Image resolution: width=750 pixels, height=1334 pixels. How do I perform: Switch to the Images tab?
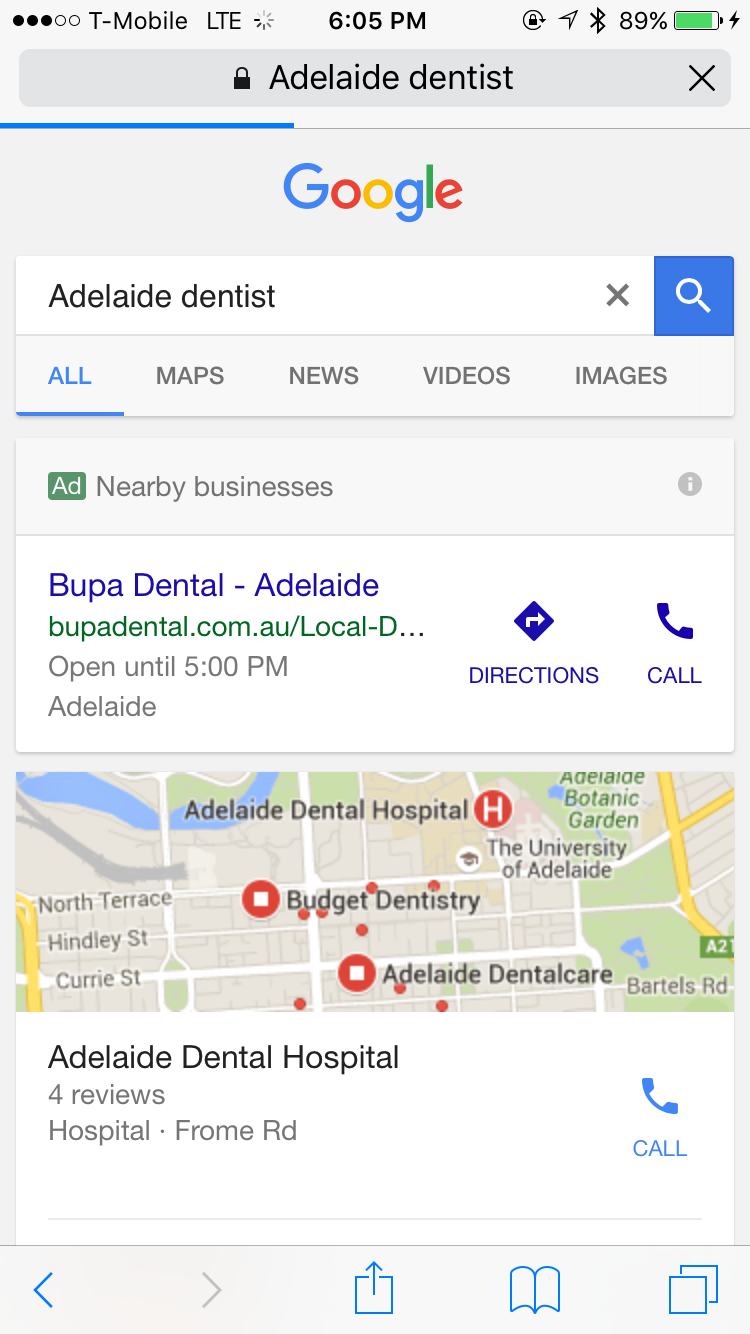(620, 376)
